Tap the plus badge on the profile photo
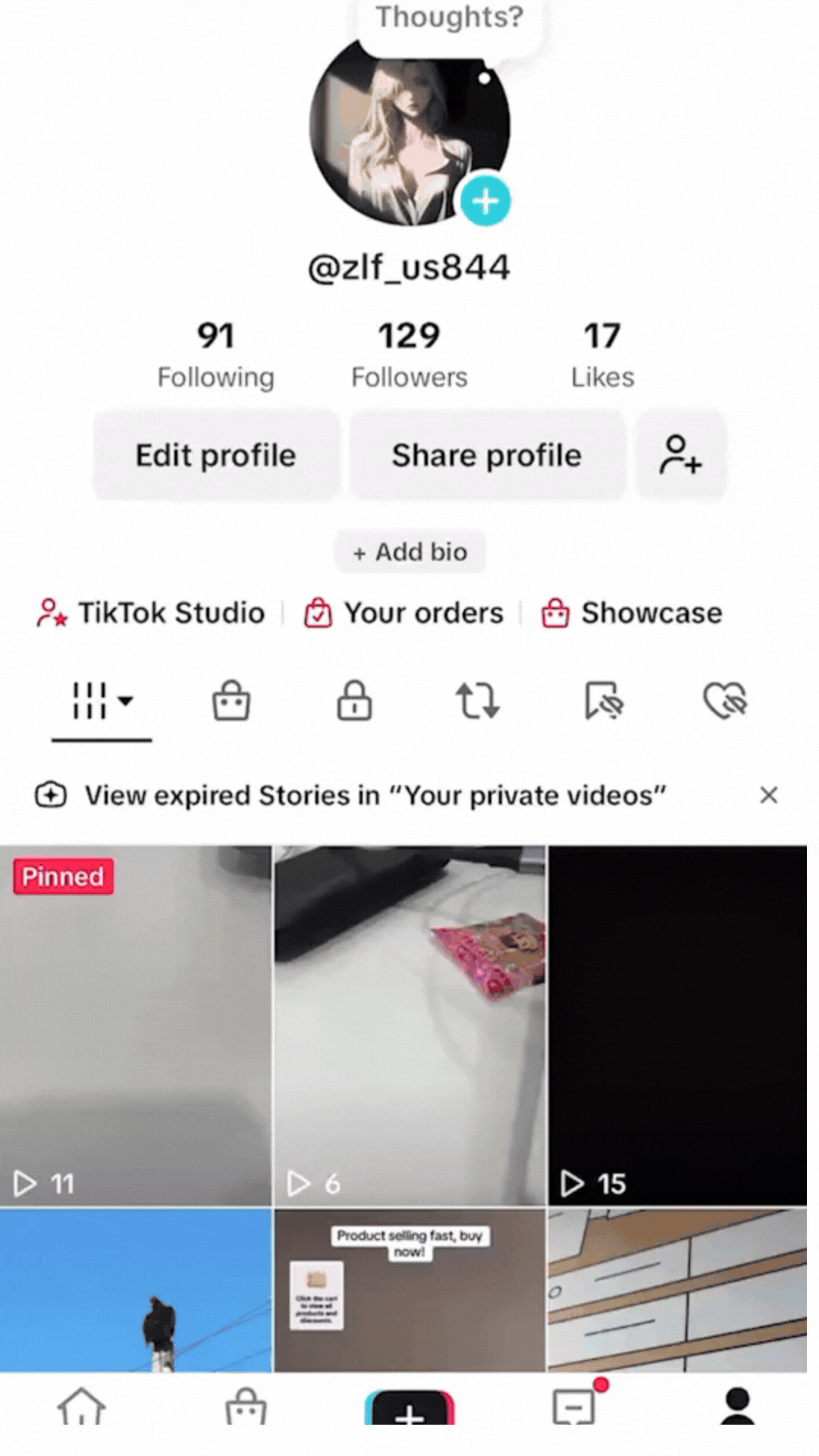The image size is (819, 1456). pyautogui.click(x=485, y=201)
